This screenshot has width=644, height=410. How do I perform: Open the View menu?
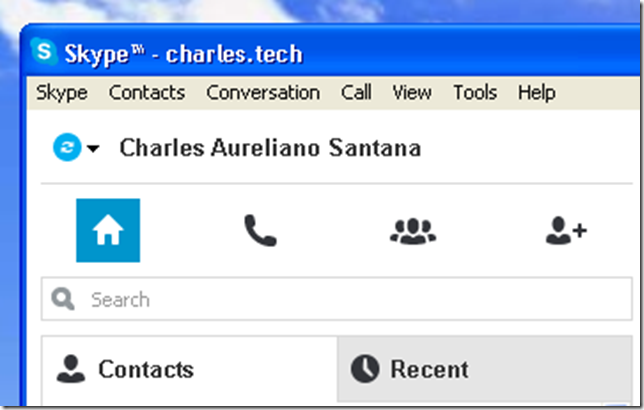[x=412, y=93]
